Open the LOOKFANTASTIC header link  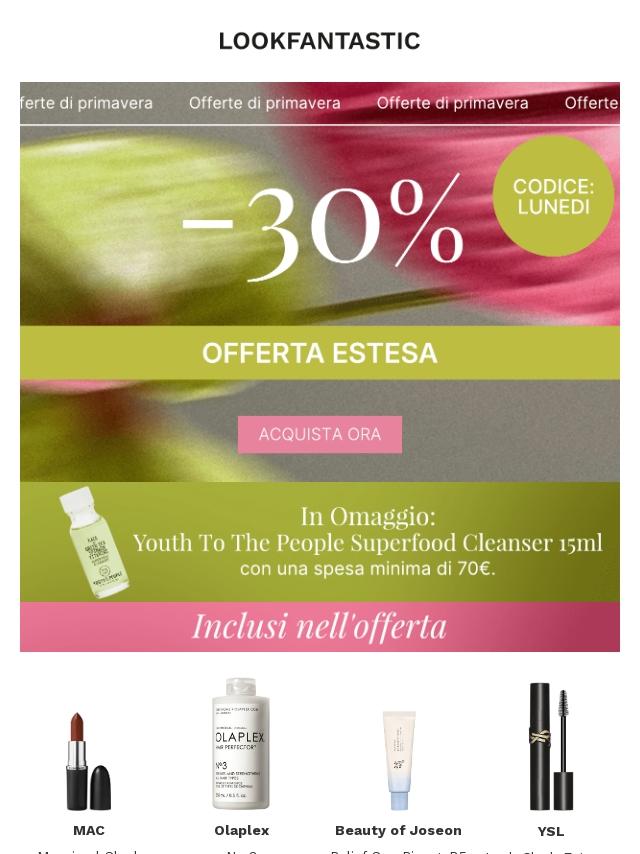click(319, 41)
